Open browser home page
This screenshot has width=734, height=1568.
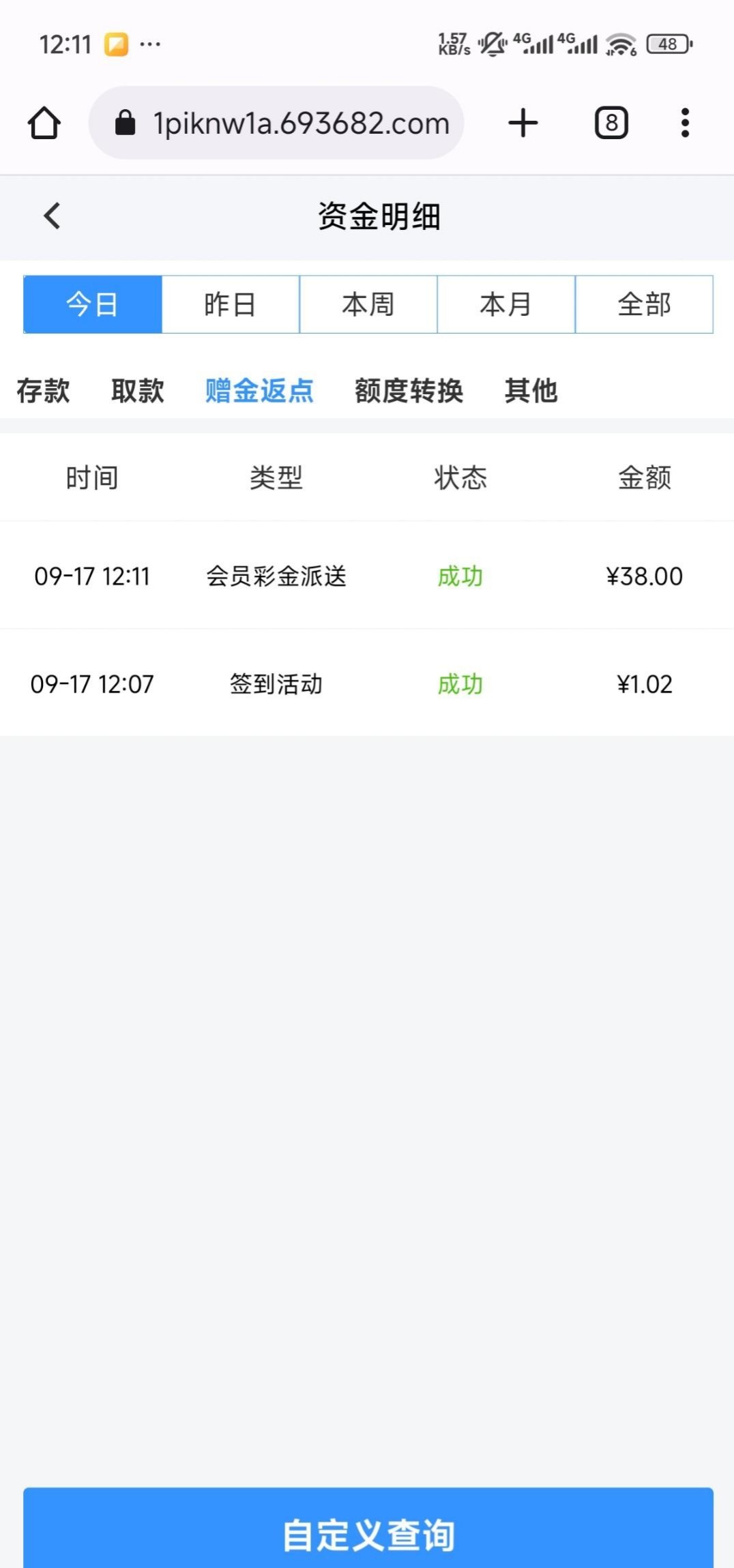(44, 123)
